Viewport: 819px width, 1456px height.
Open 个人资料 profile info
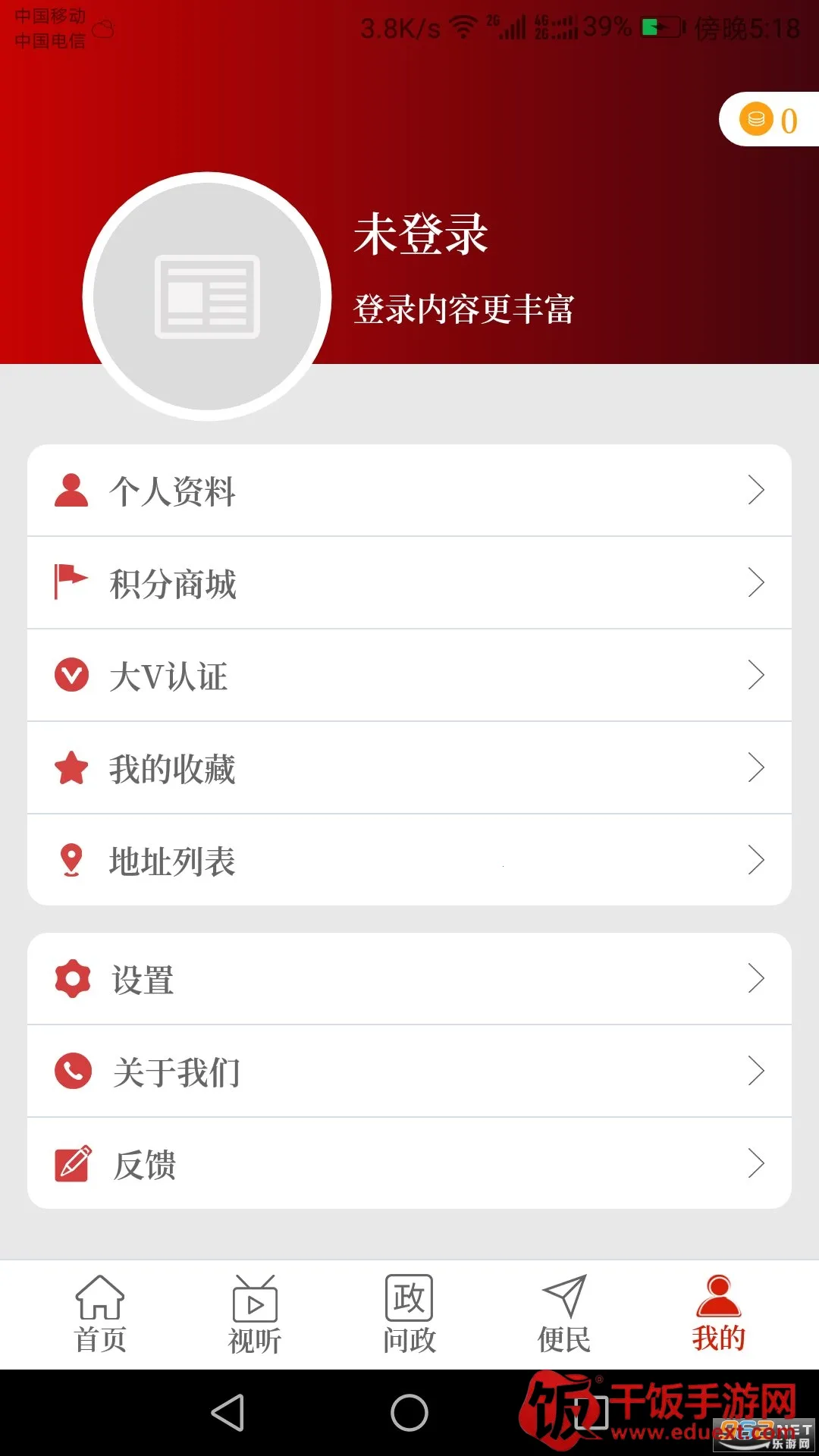click(409, 491)
